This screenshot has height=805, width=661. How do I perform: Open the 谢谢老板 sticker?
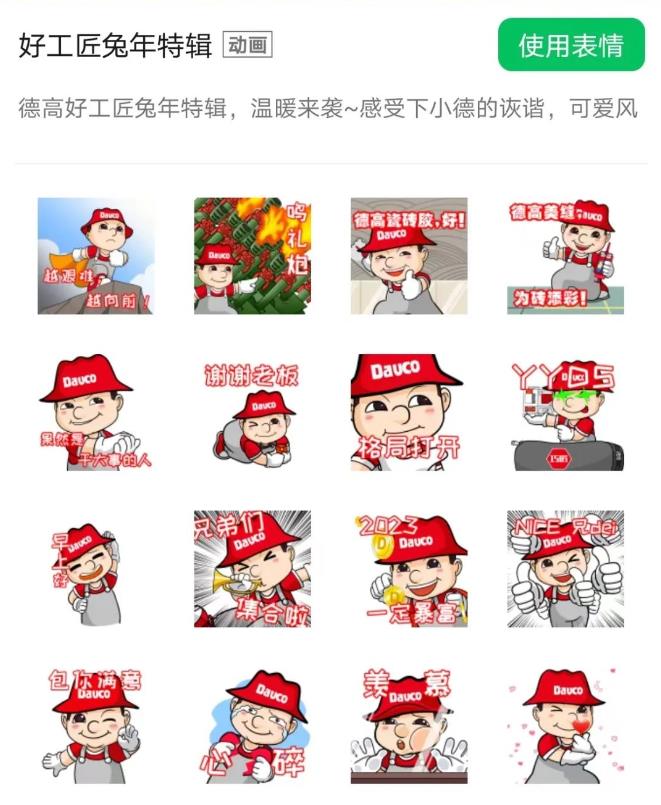tap(252, 412)
